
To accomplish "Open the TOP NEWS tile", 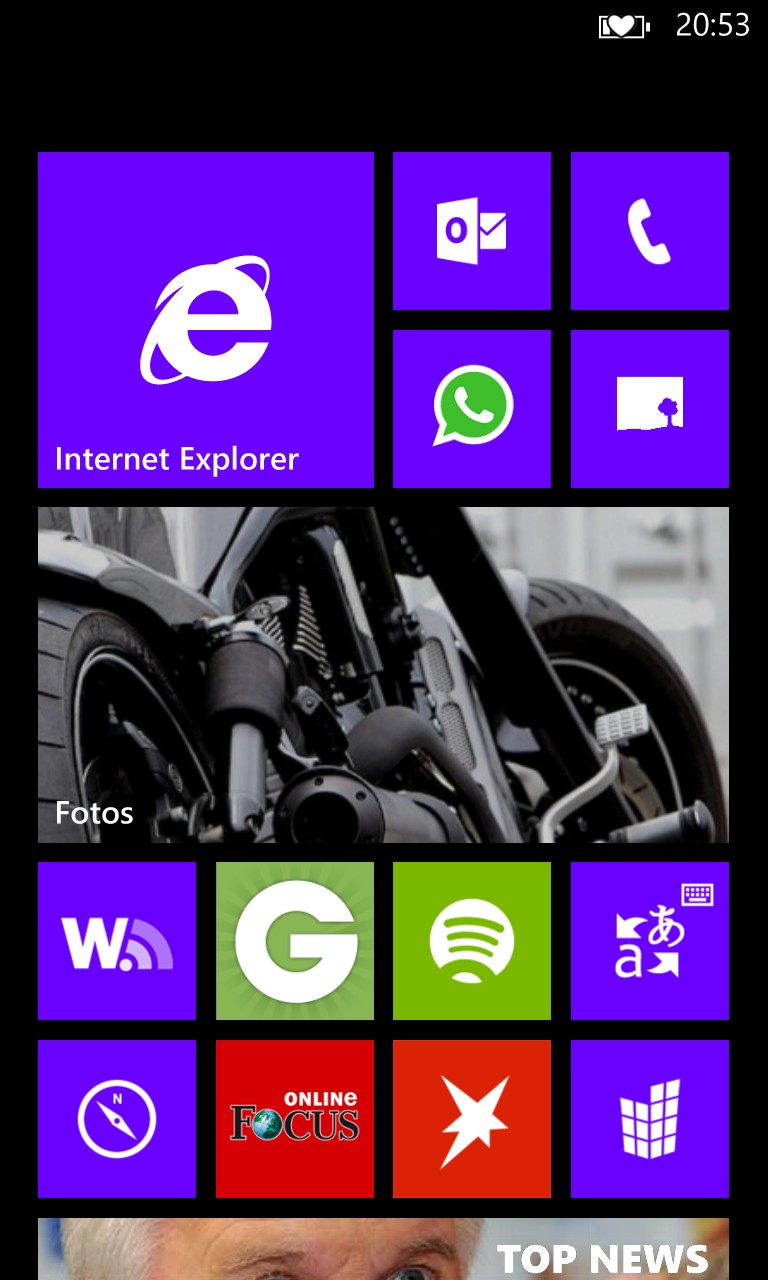I will (383, 1249).
